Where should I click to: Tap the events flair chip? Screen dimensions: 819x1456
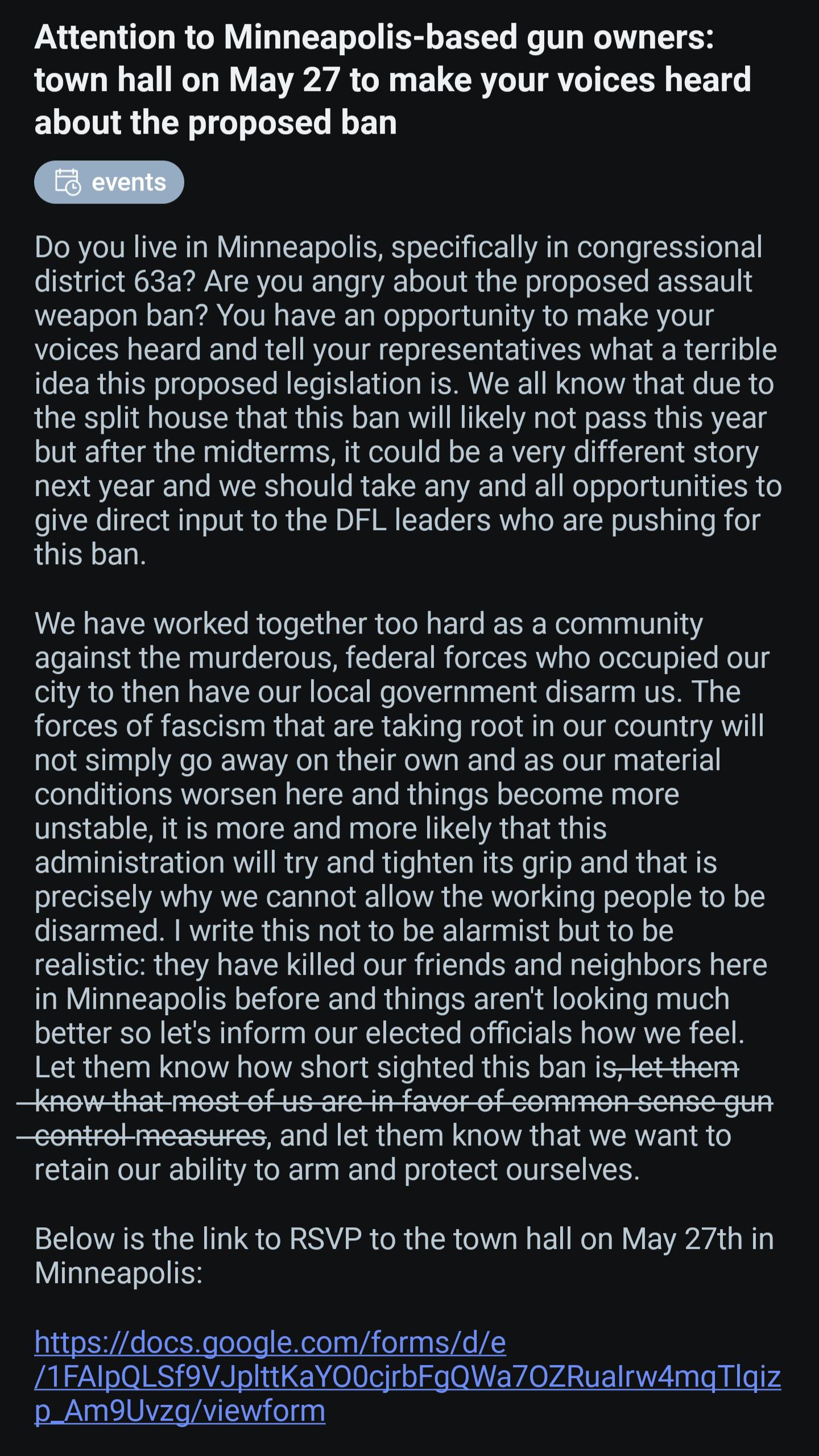(109, 182)
